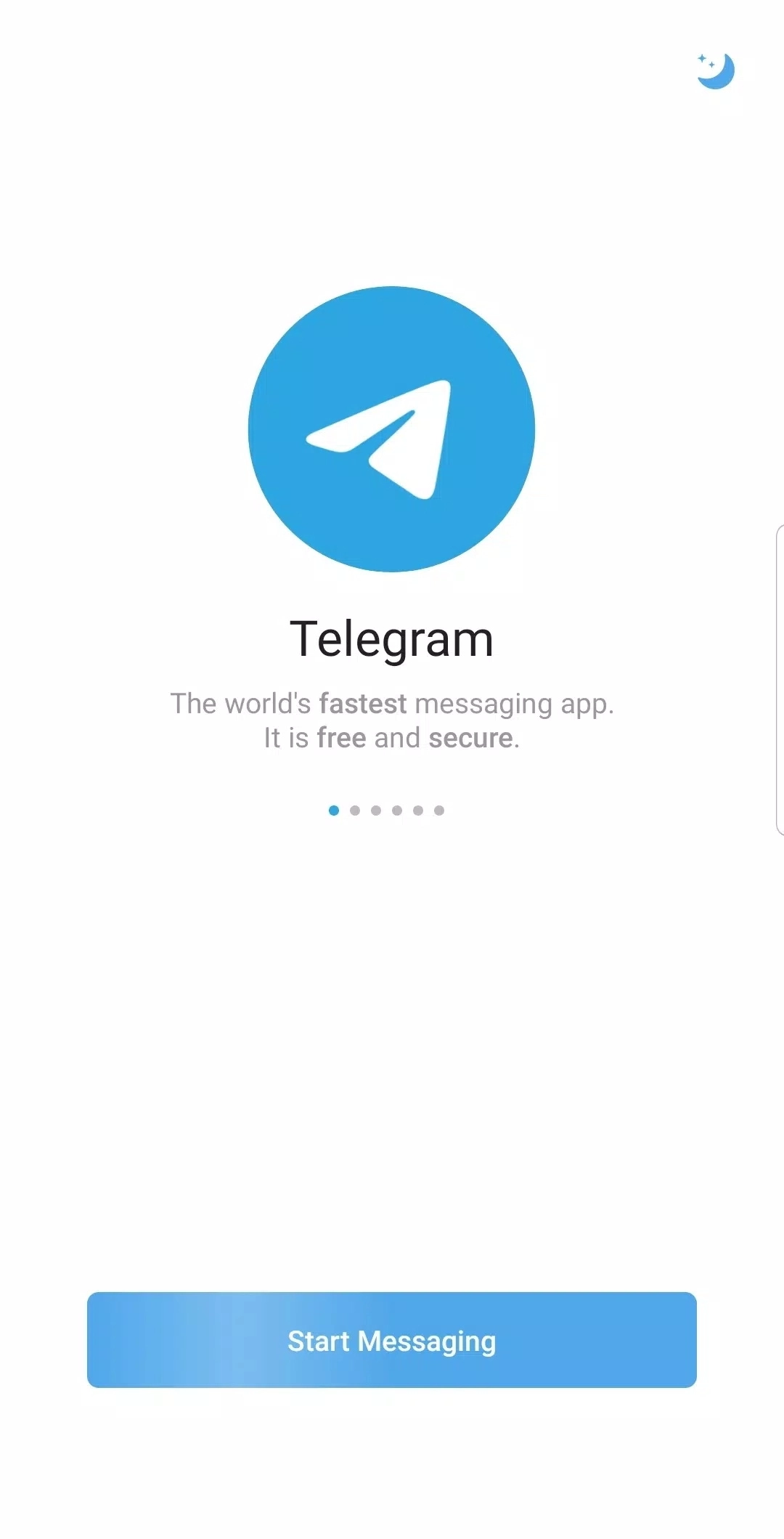Click the crescent moon night theme icon
The image size is (784, 1539).
716,70
